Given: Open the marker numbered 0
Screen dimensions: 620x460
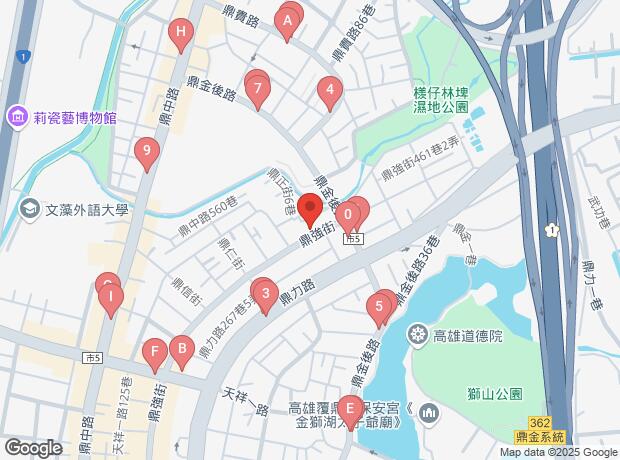Looking at the screenshot, I should click(x=347, y=214).
